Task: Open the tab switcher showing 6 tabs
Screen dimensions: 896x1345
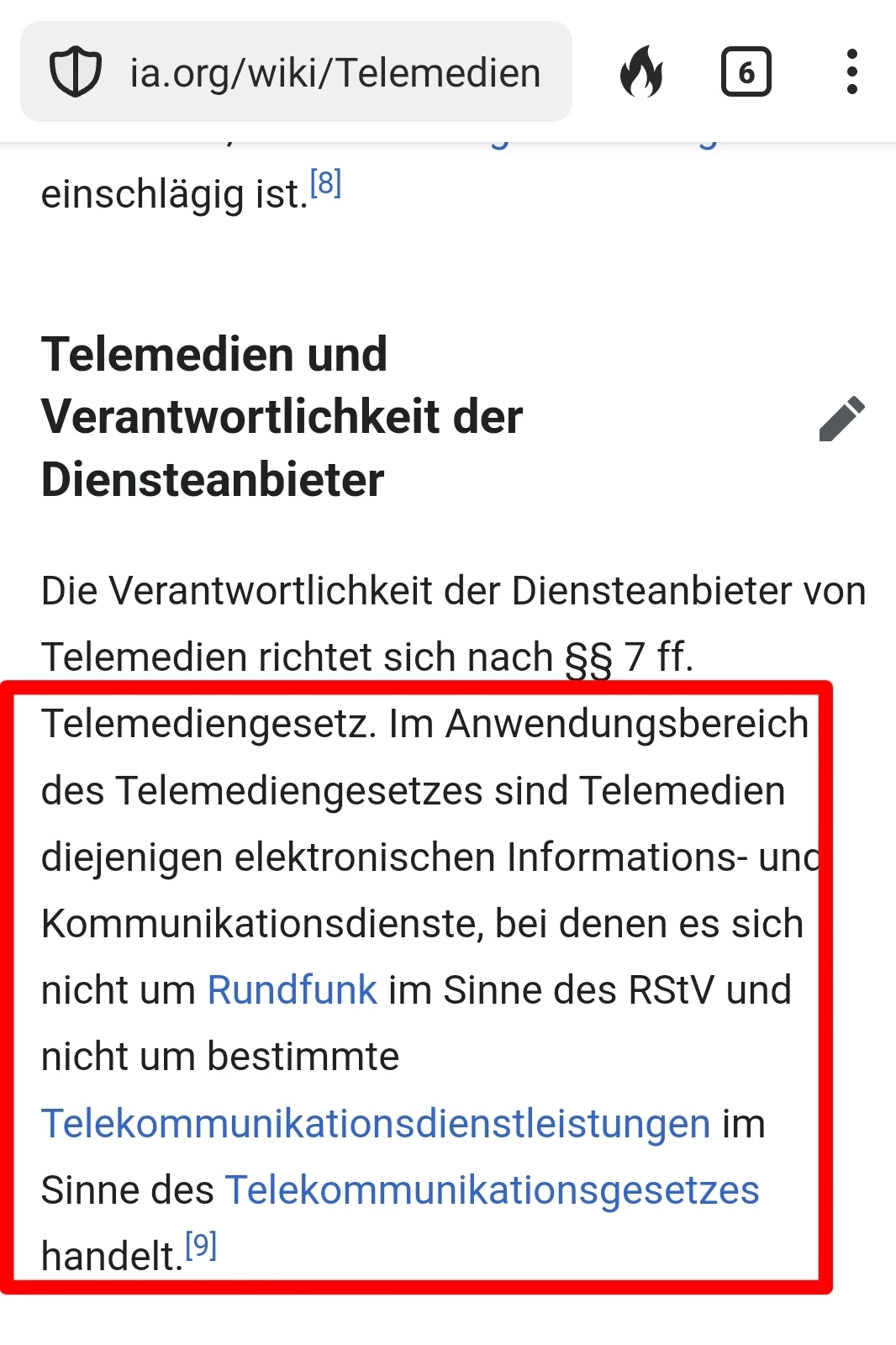Action: coord(746,72)
